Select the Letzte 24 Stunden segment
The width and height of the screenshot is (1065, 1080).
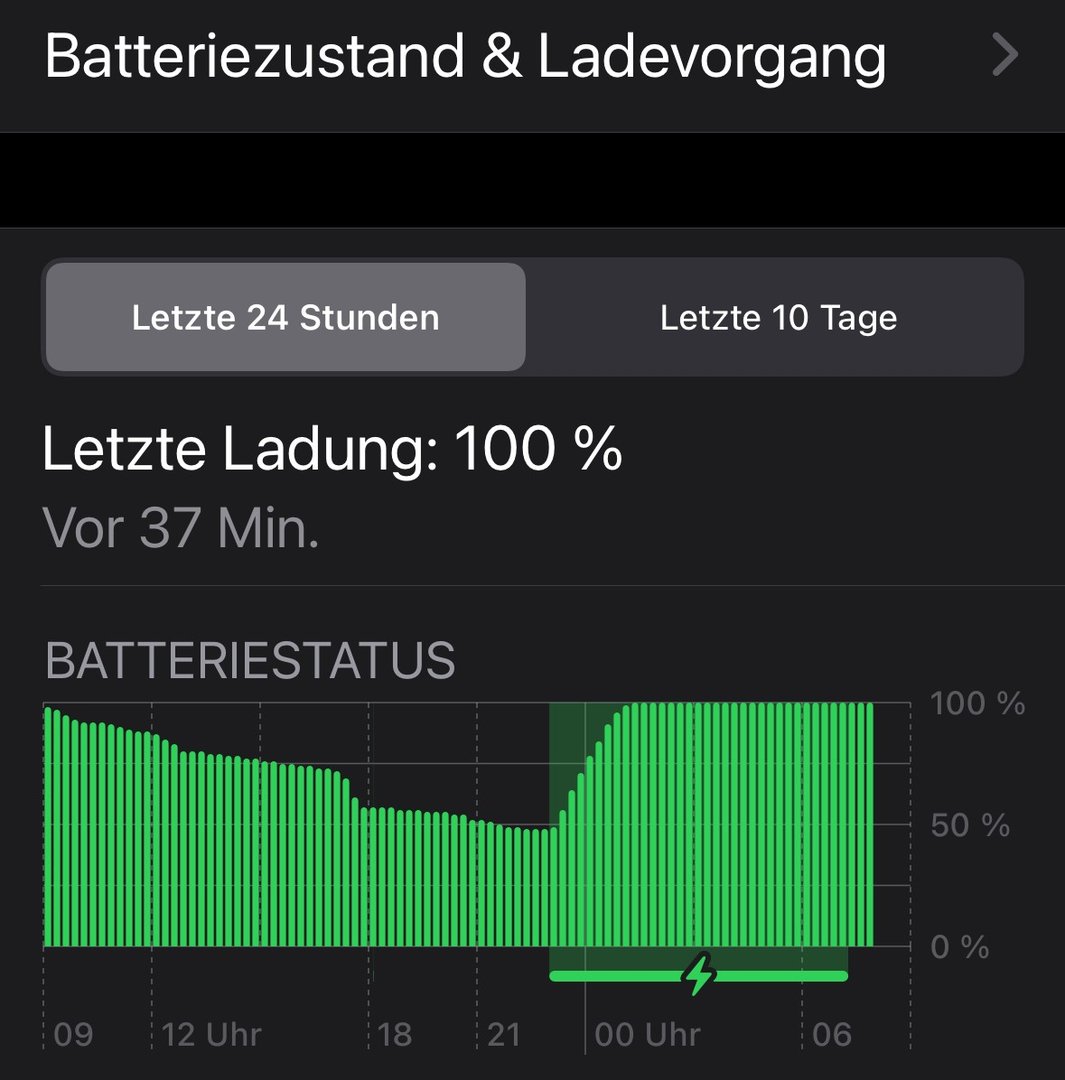[x=285, y=318]
